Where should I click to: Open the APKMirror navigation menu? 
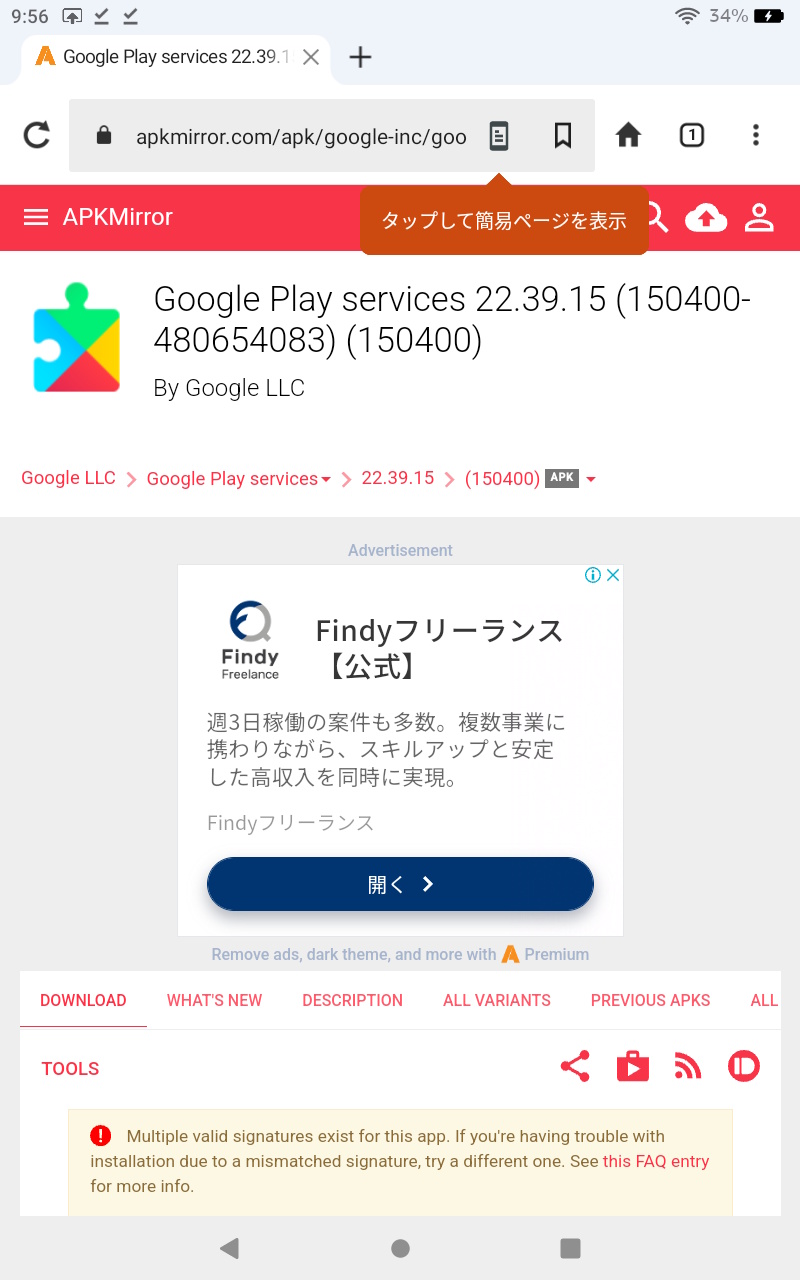pyautogui.click(x=36, y=217)
